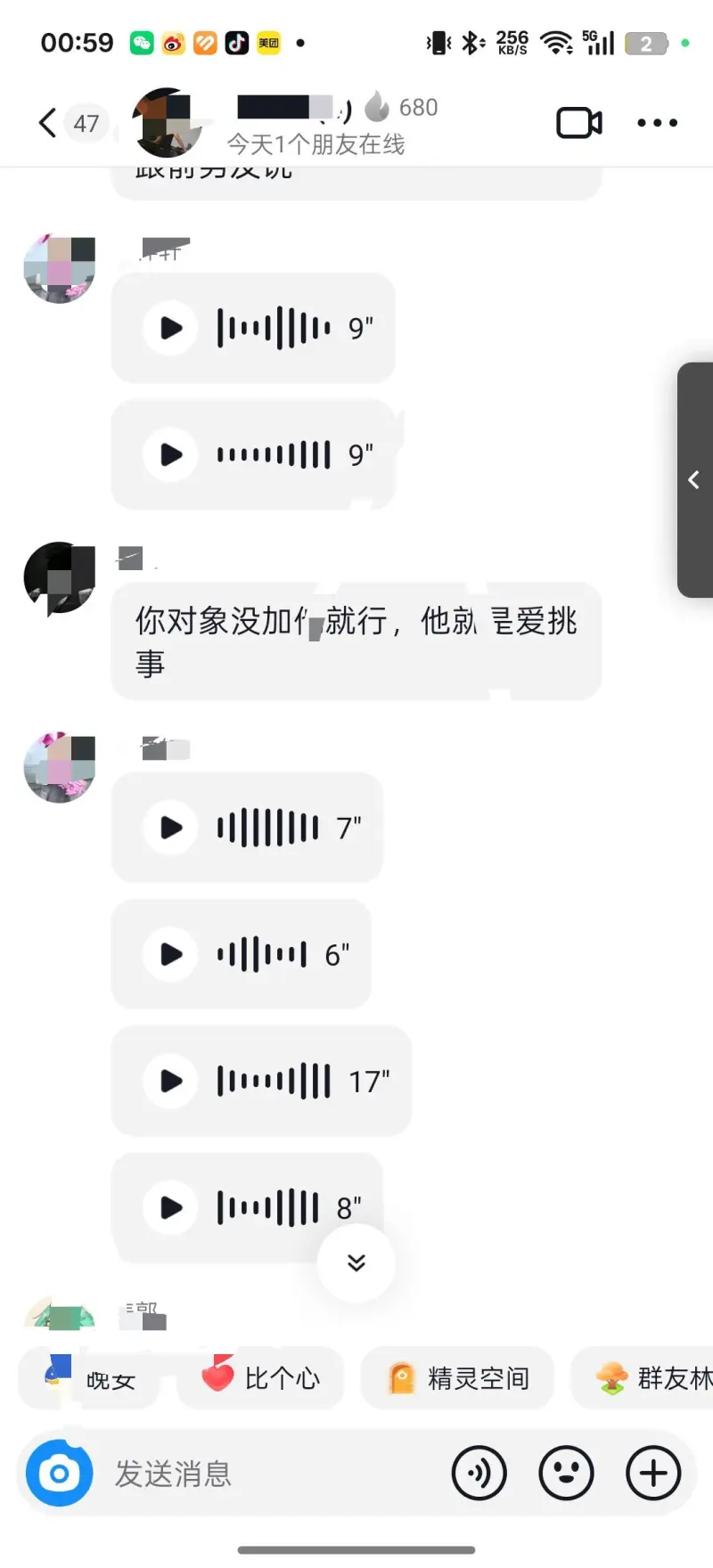Play the first 9-second voice message

pos(171,328)
